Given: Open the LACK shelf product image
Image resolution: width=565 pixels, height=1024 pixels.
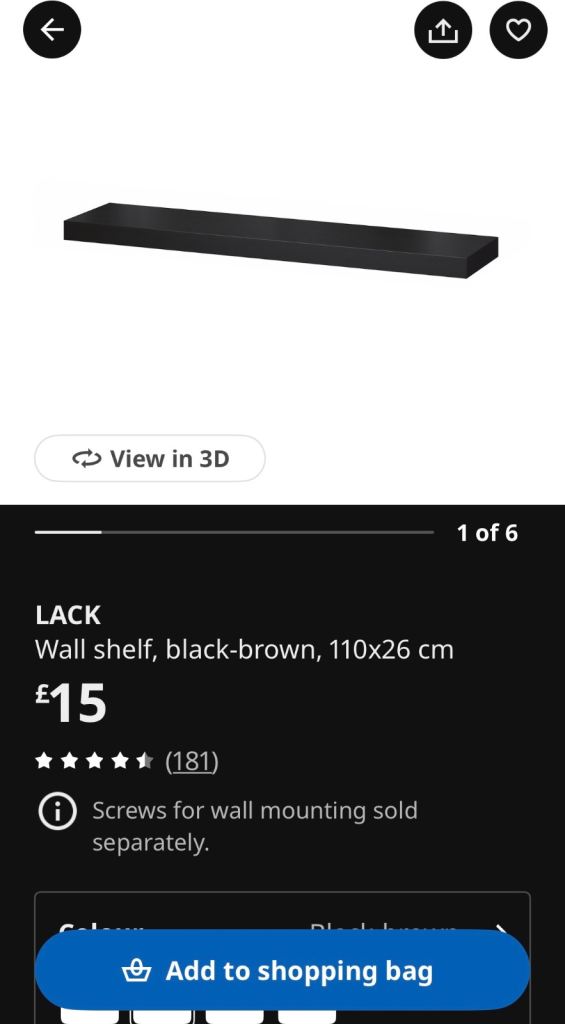Looking at the screenshot, I should 281,240.
